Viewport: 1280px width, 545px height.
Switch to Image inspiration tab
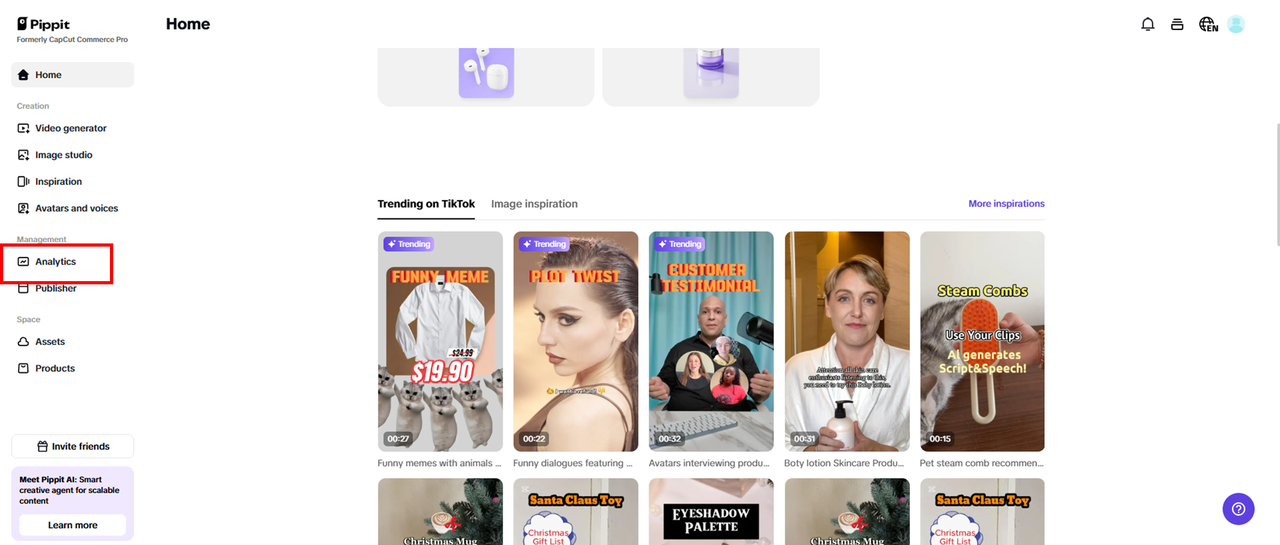[534, 204]
